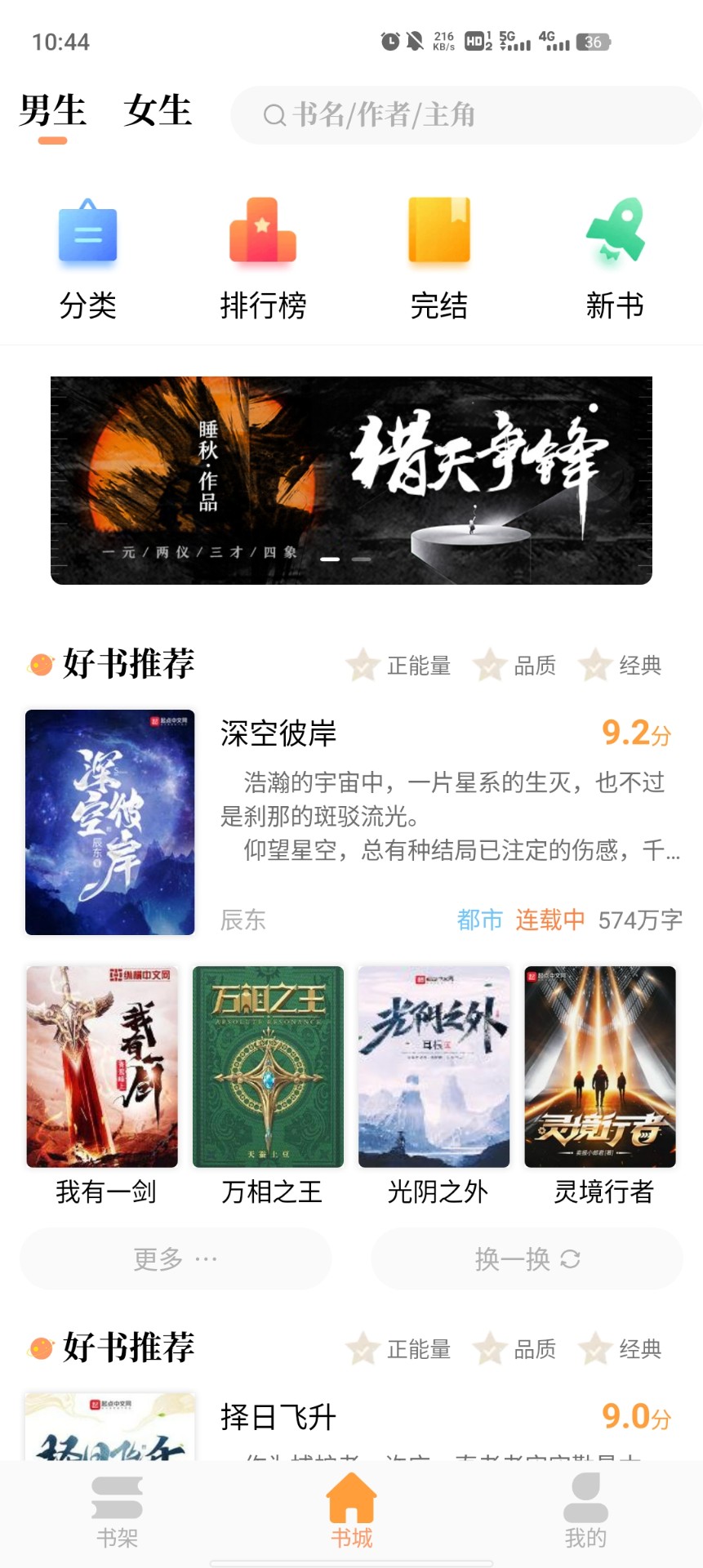Open the 完结 finished-books icon

pyautogui.click(x=438, y=234)
